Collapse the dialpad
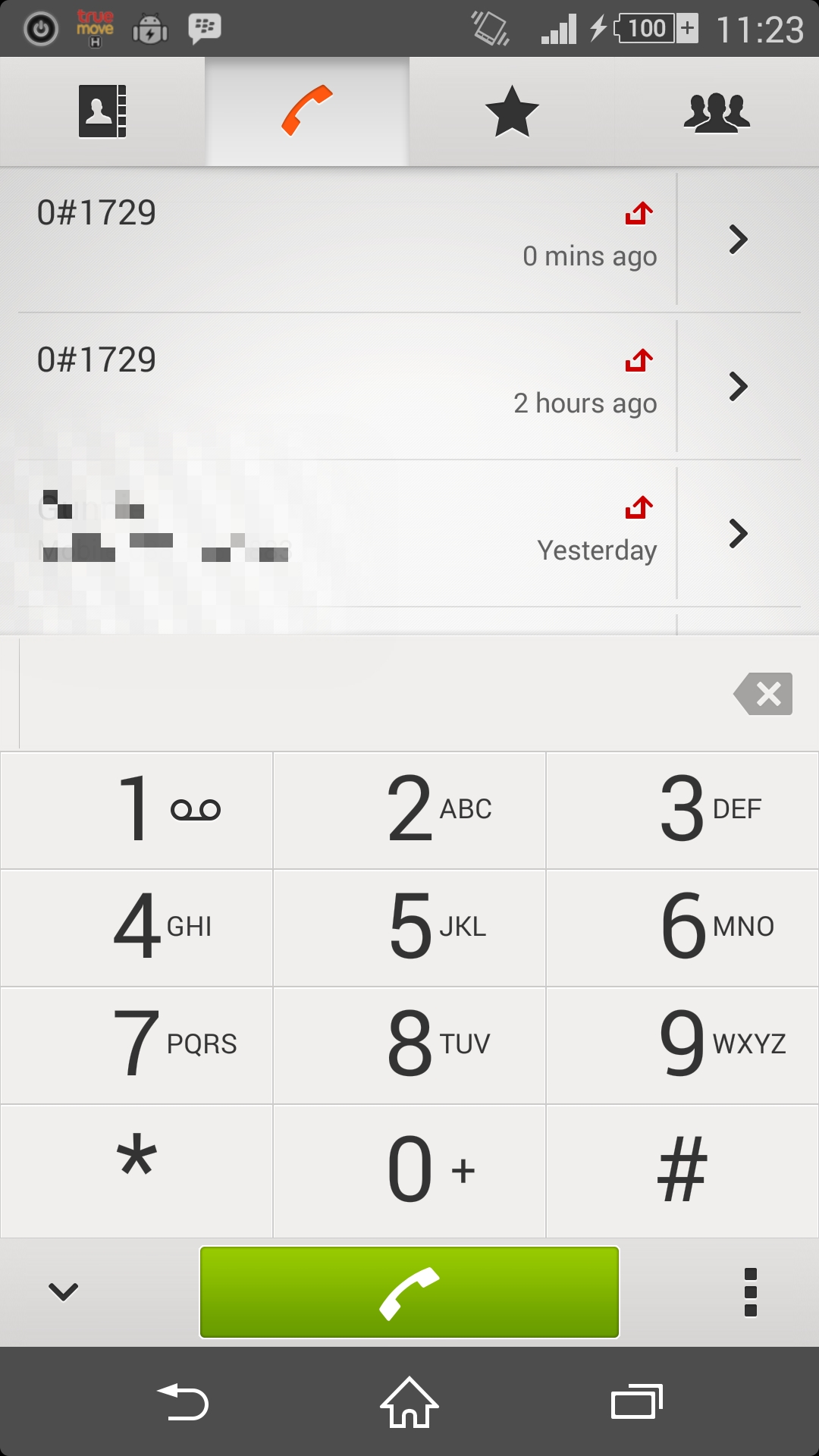This screenshot has height=1456, width=819. [64, 1291]
